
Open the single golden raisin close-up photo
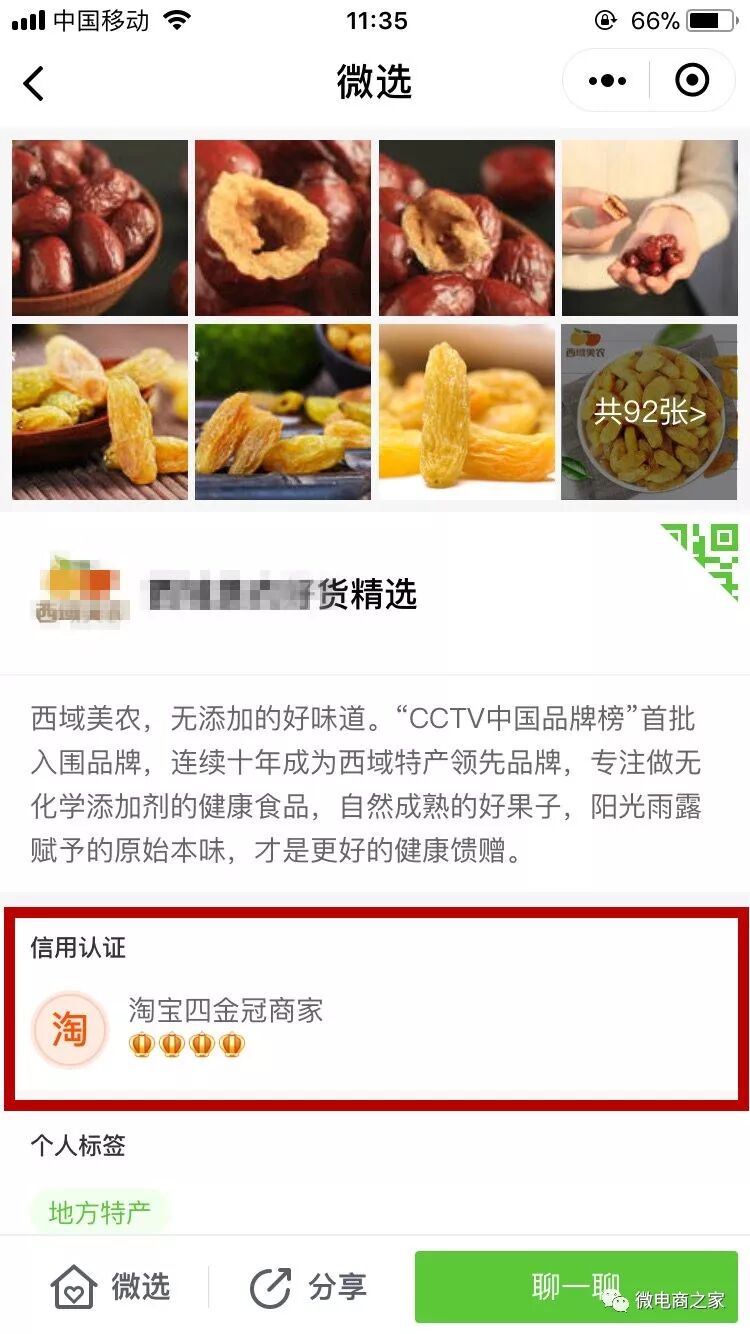click(x=467, y=412)
